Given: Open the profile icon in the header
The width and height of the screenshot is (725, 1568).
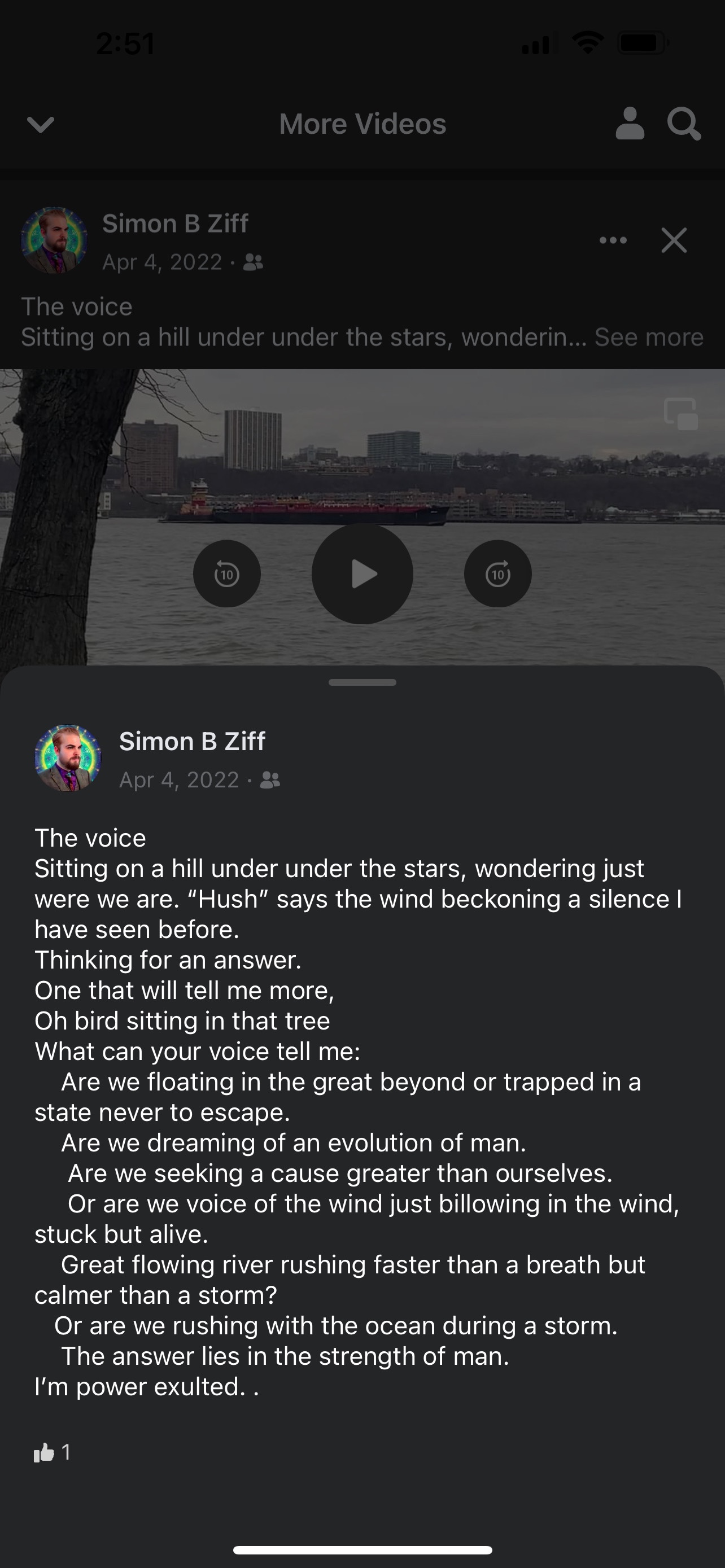Looking at the screenshot, I should (x=630, y=124).
